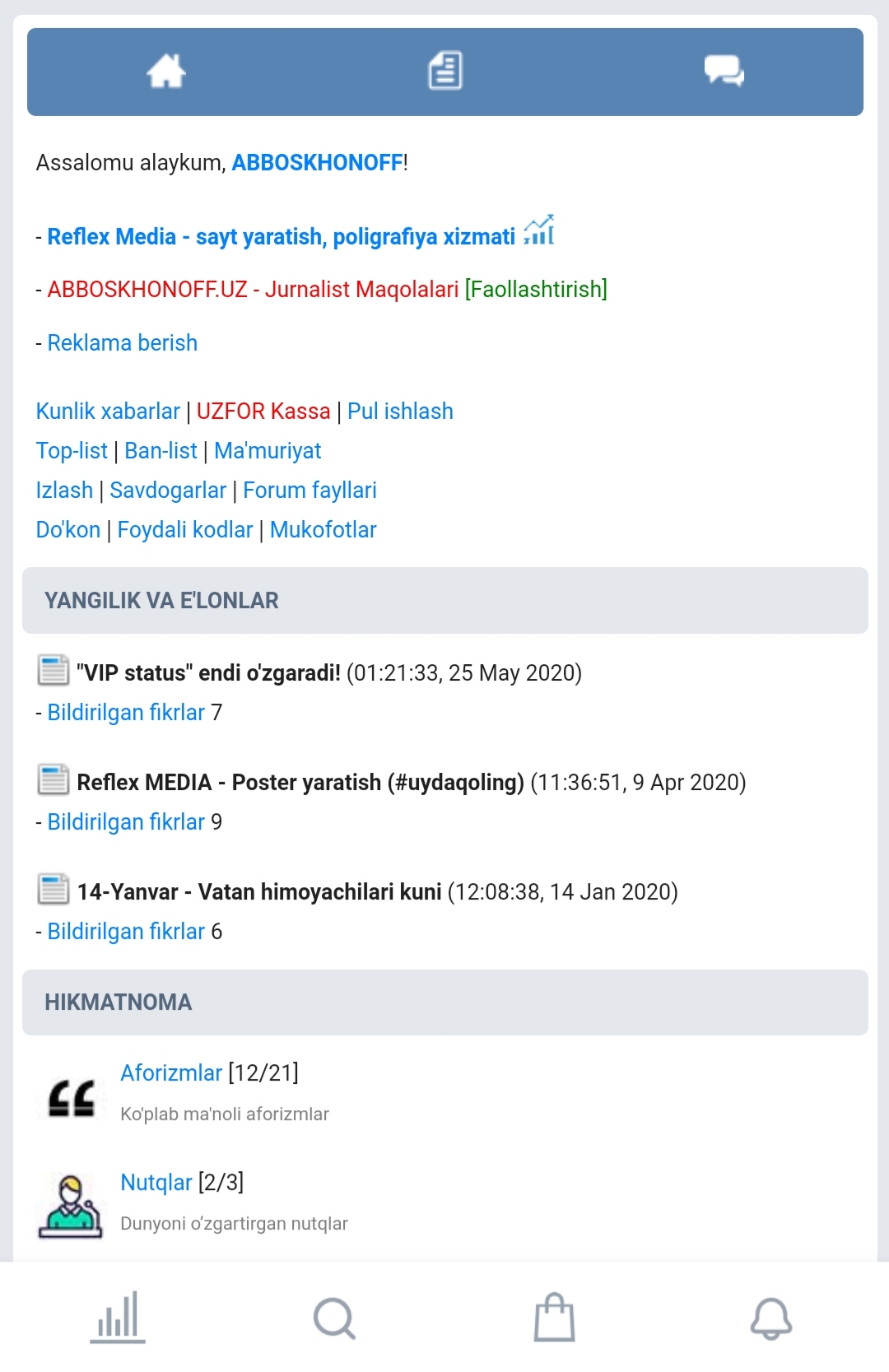Open Ma'muriyat page
Image resolution: width=889 pixels, height=1372 pixels.
pyautogui.click(x=268, y=451)
